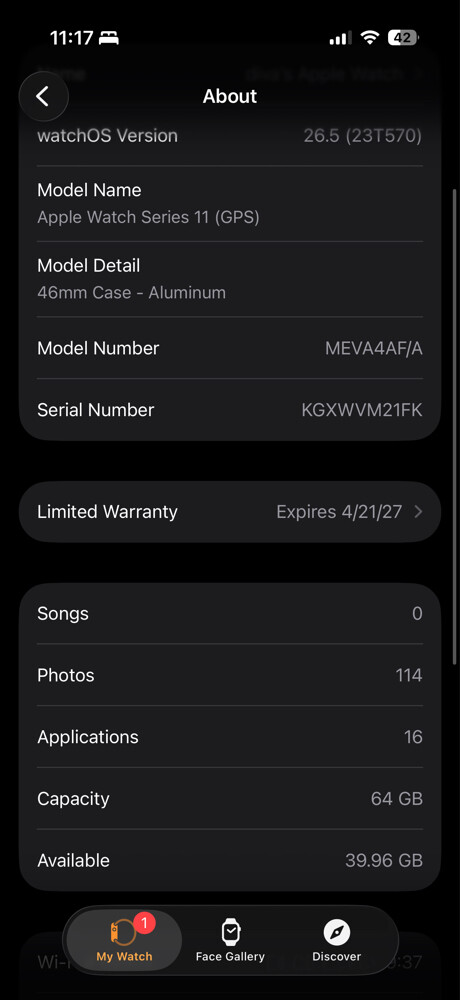Go back from the About screen
This screenshot has width=460, height=1000.
tap(43, 96)
